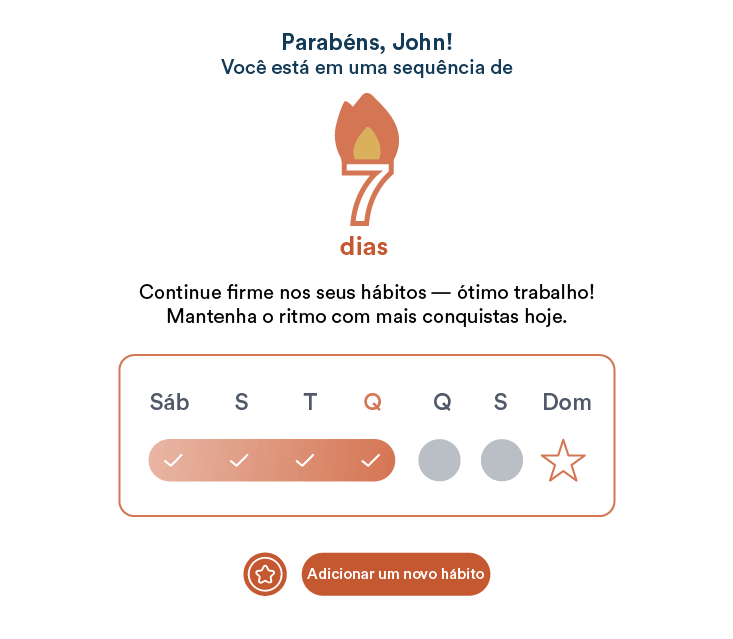Open the star badge icon

tap(265, 574)
